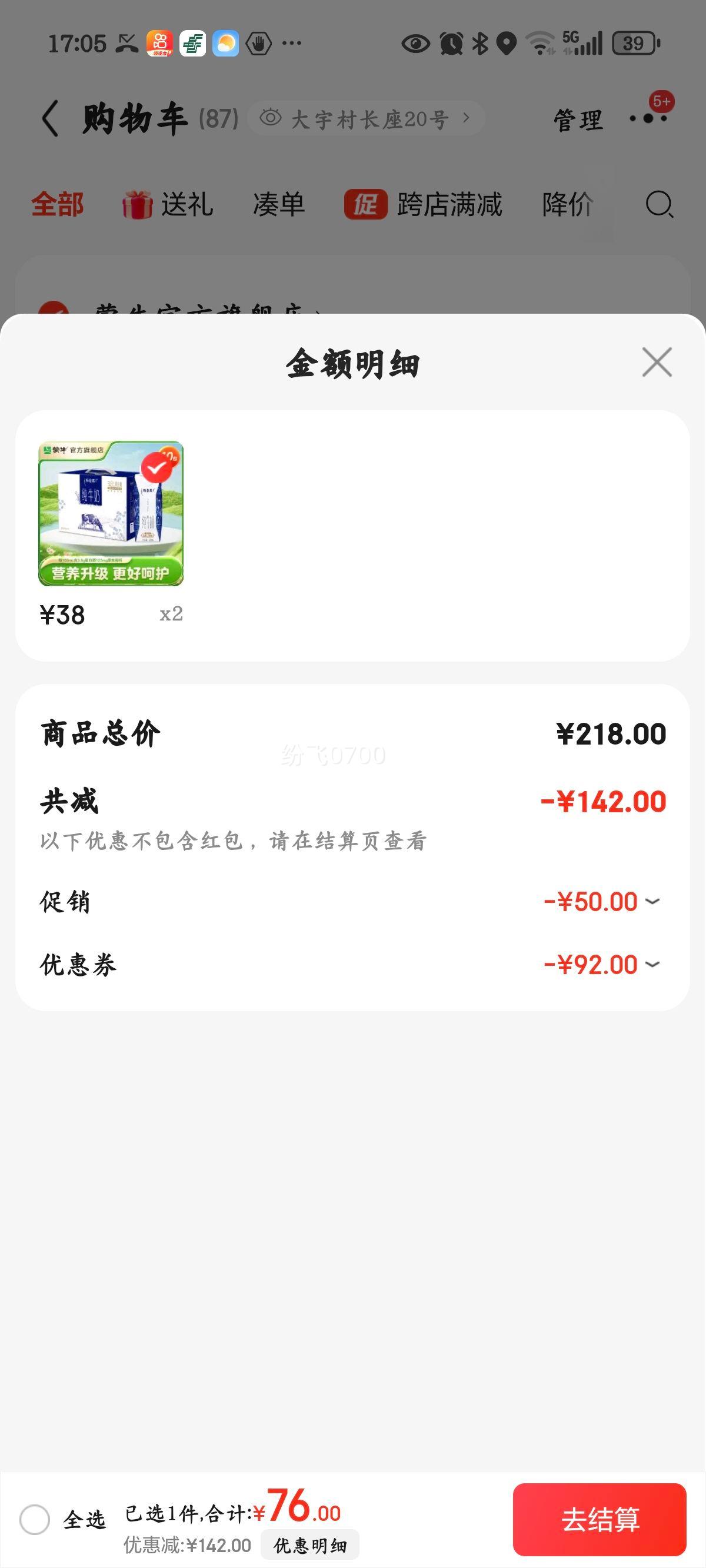Deselect the milk product via its checkmark
706x1568 pixels.
pyautogui.click(x=157, y=469)
